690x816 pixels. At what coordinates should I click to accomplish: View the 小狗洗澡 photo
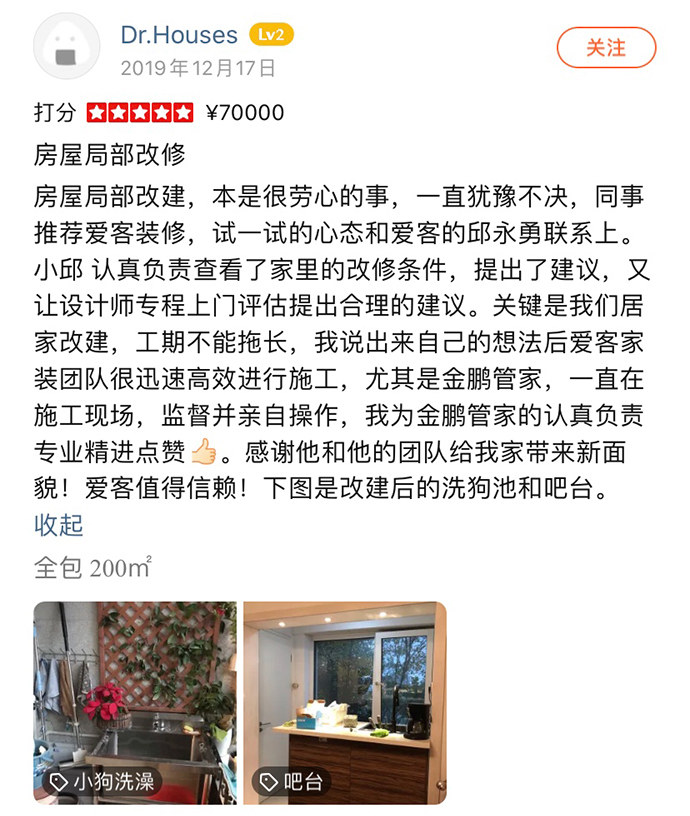[x=135, y=703]
